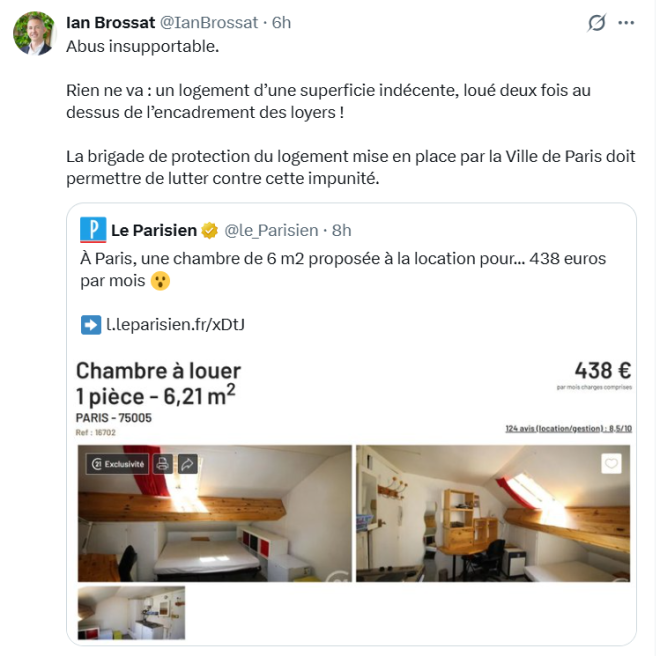Tap the Grok icon beside overflow menu
The height and width of the screenshot is (656, 660).
pos(597,22)
